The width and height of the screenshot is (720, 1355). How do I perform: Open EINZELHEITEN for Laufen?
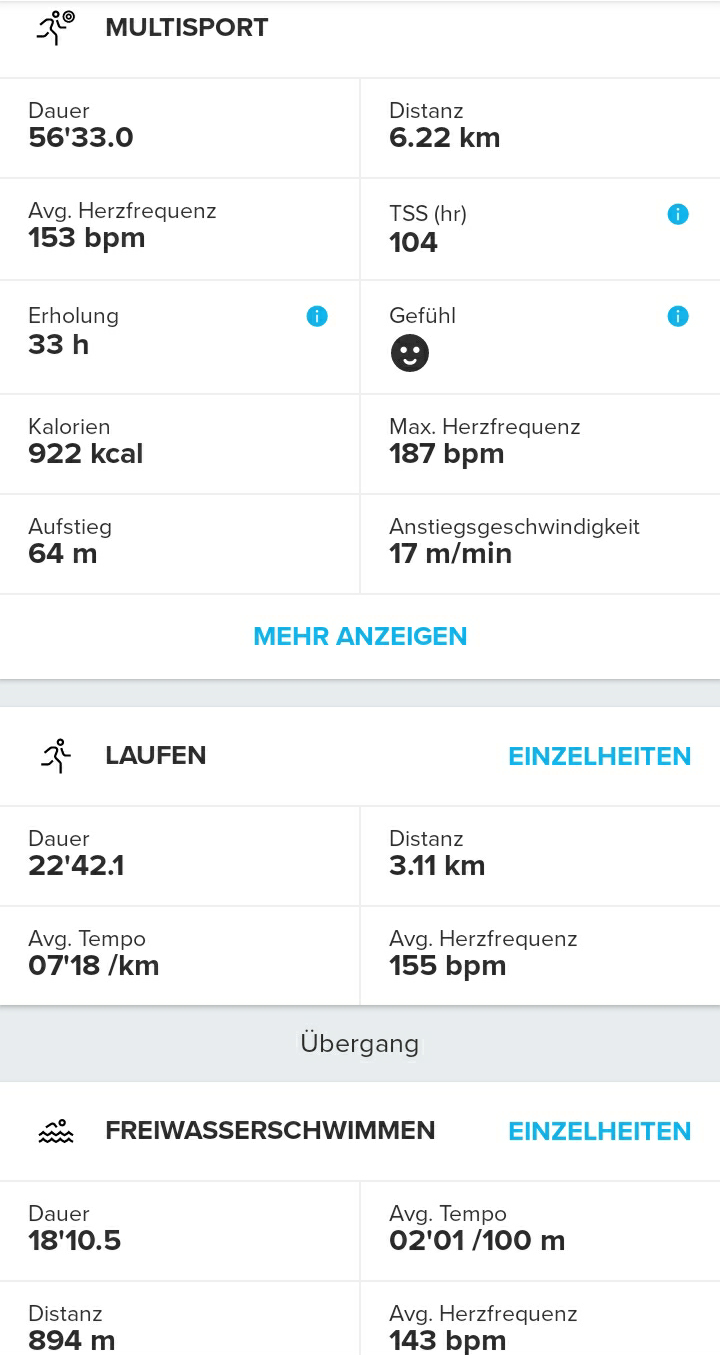(x=600, y=756)
